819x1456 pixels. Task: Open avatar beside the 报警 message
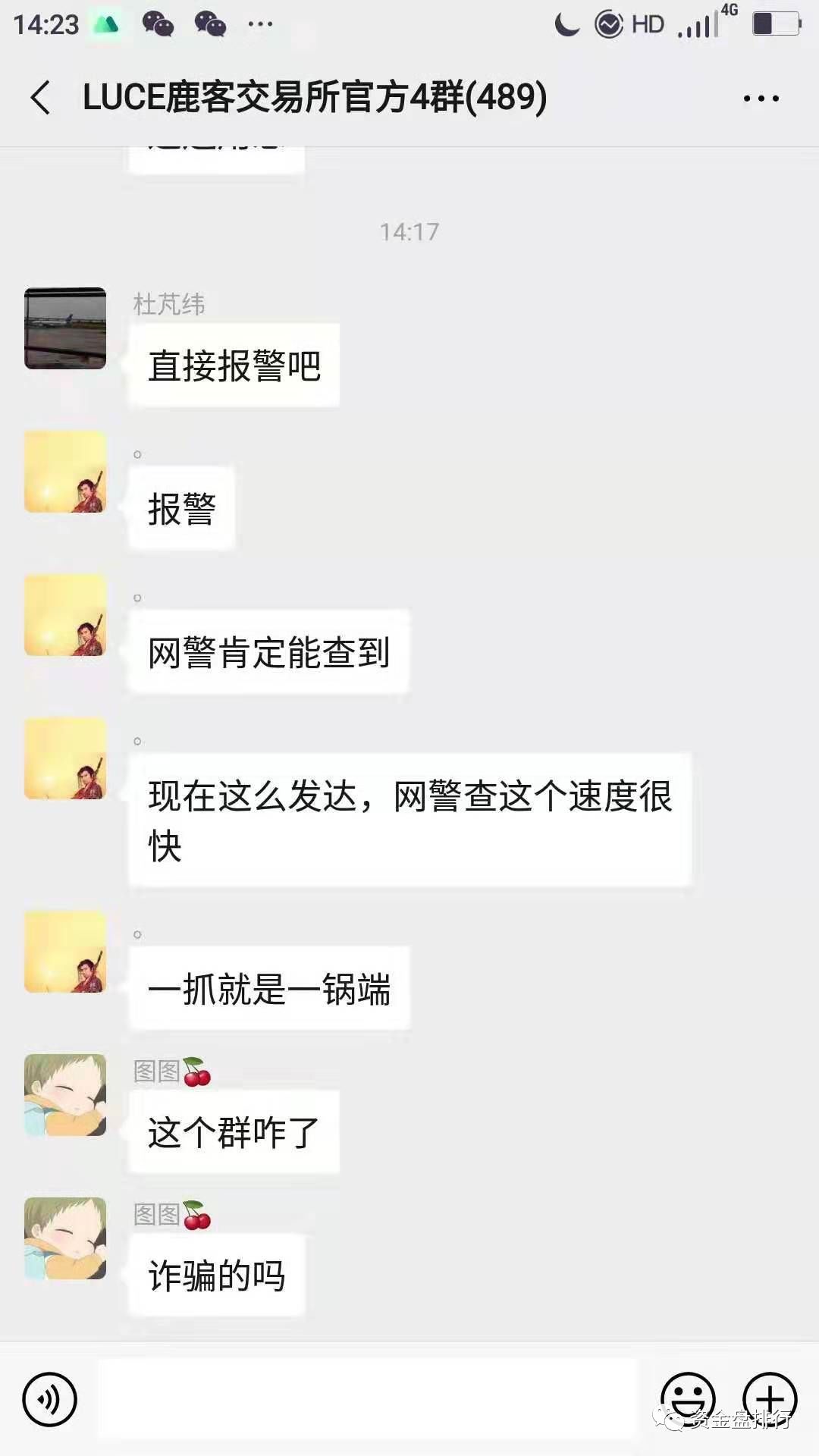click(x=65, y=472)
